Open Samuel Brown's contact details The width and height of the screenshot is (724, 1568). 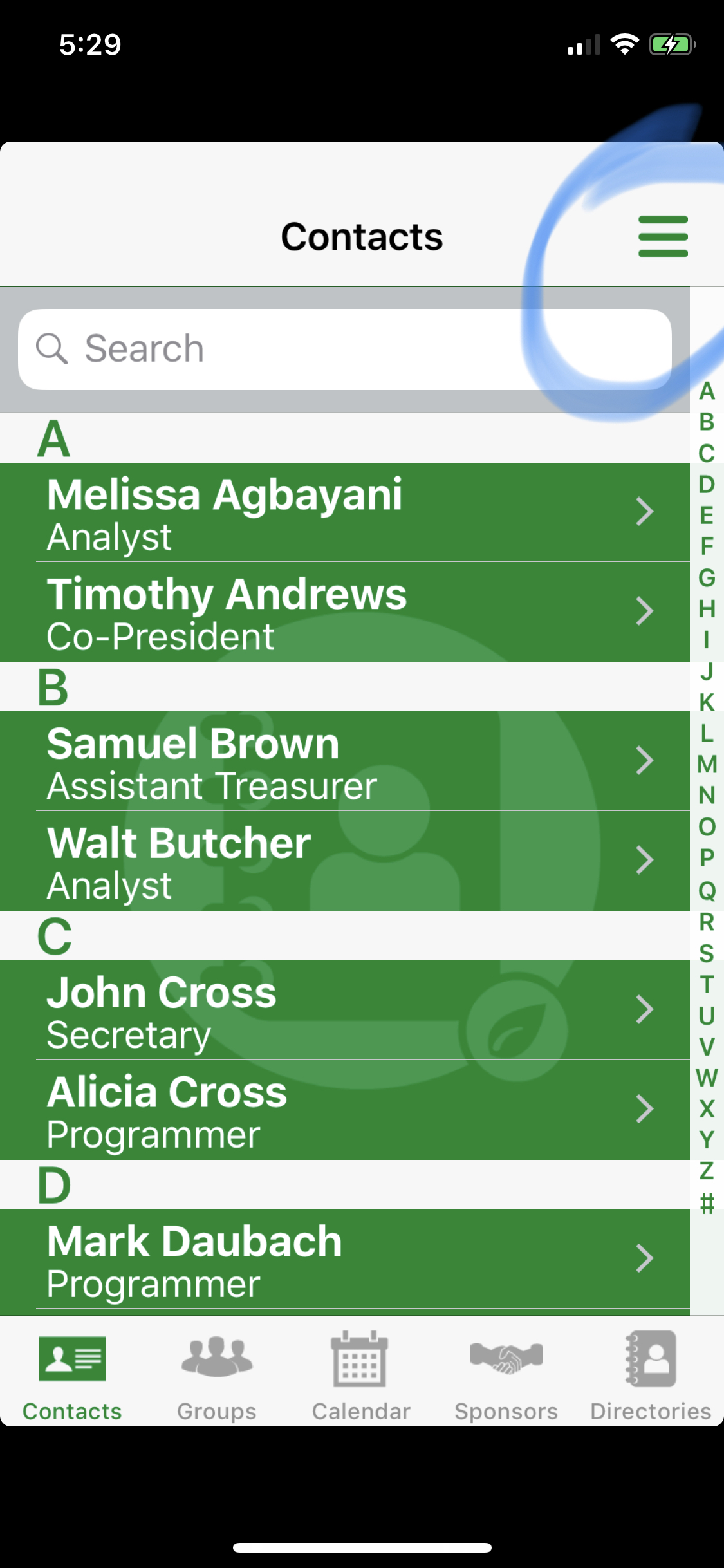pyautogui.click(x=345, y=761)
